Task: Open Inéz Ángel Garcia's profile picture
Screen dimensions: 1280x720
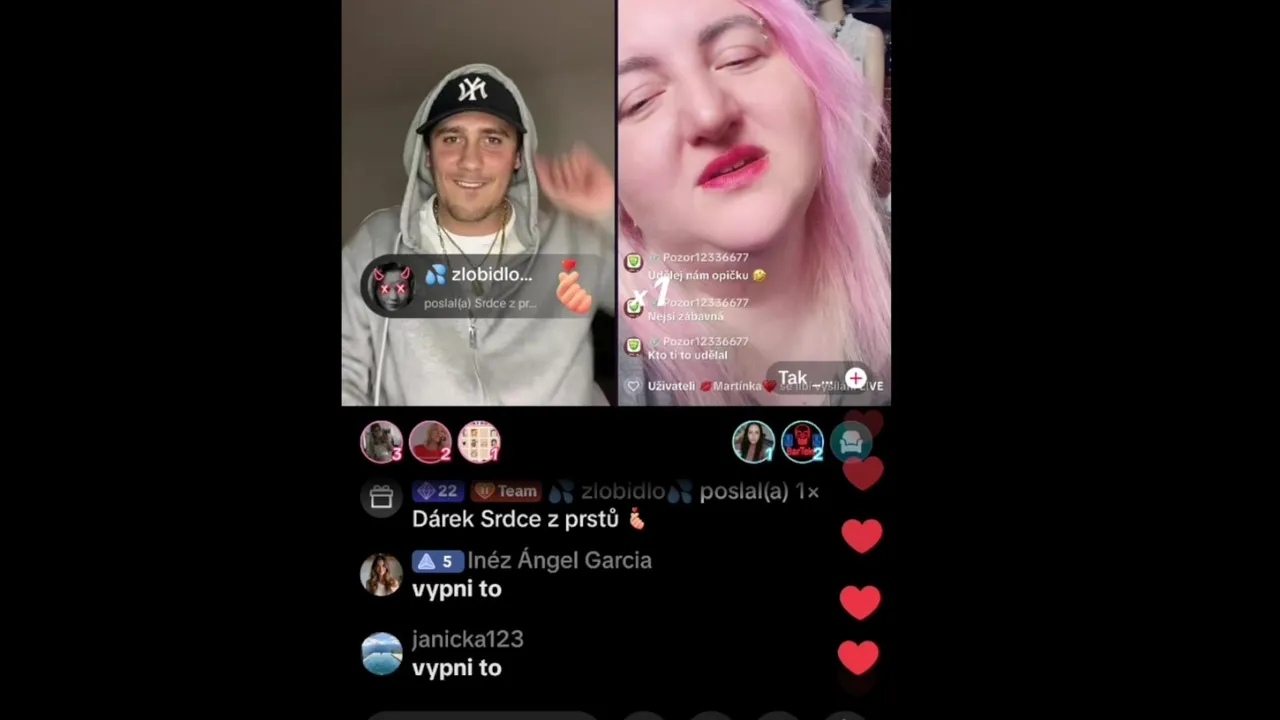Action: [381, 575]
